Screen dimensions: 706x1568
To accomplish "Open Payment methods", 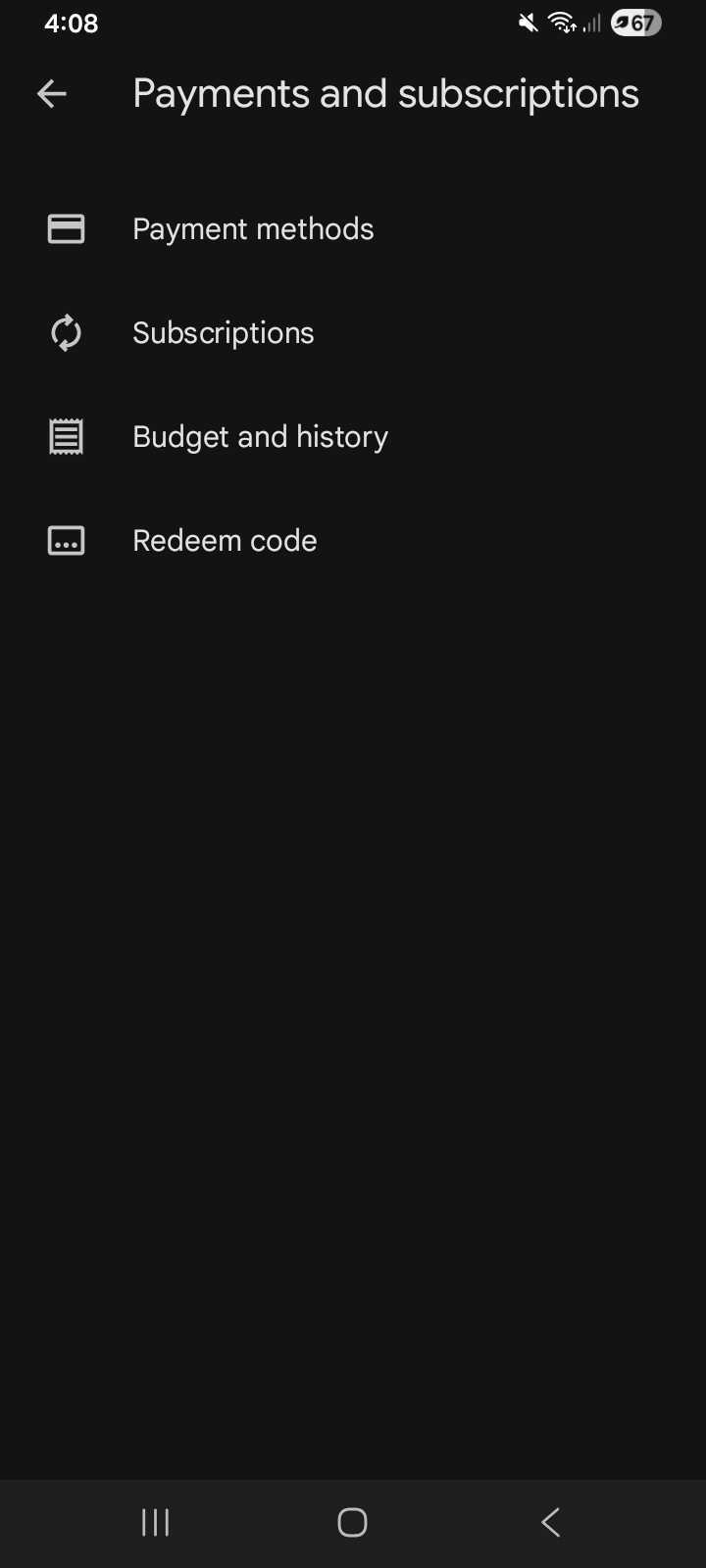I will point(253,228).
